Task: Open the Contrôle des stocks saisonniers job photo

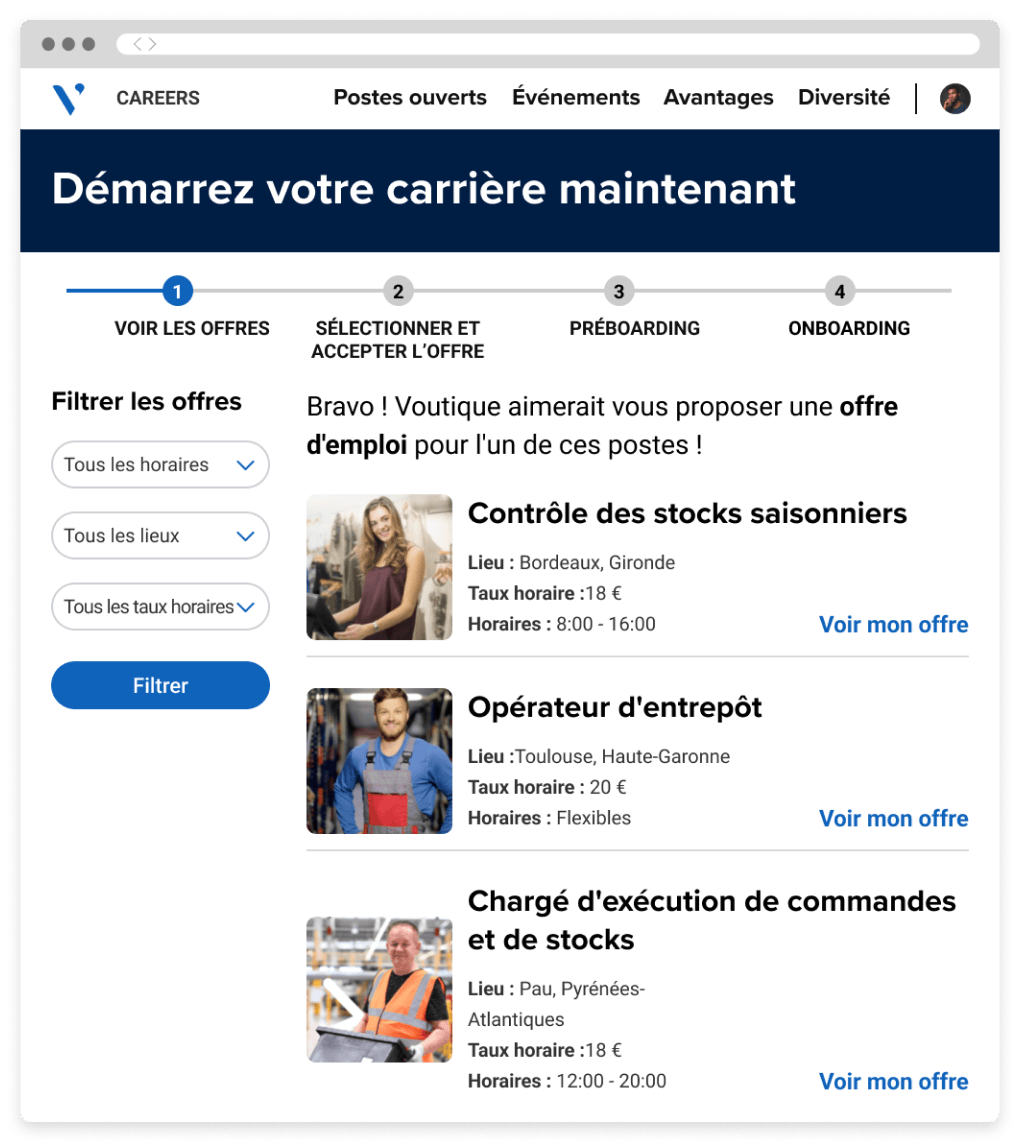Action: (379, 567)
